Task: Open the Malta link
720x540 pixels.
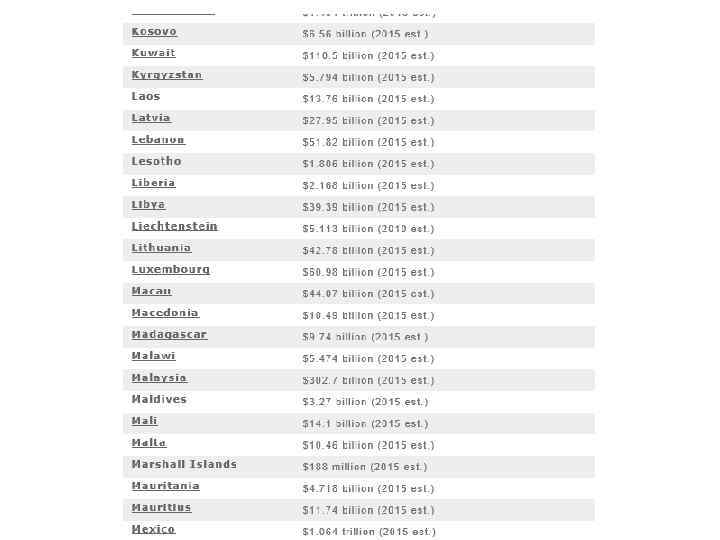Action: pyautogui.click(x=149, y=443)
